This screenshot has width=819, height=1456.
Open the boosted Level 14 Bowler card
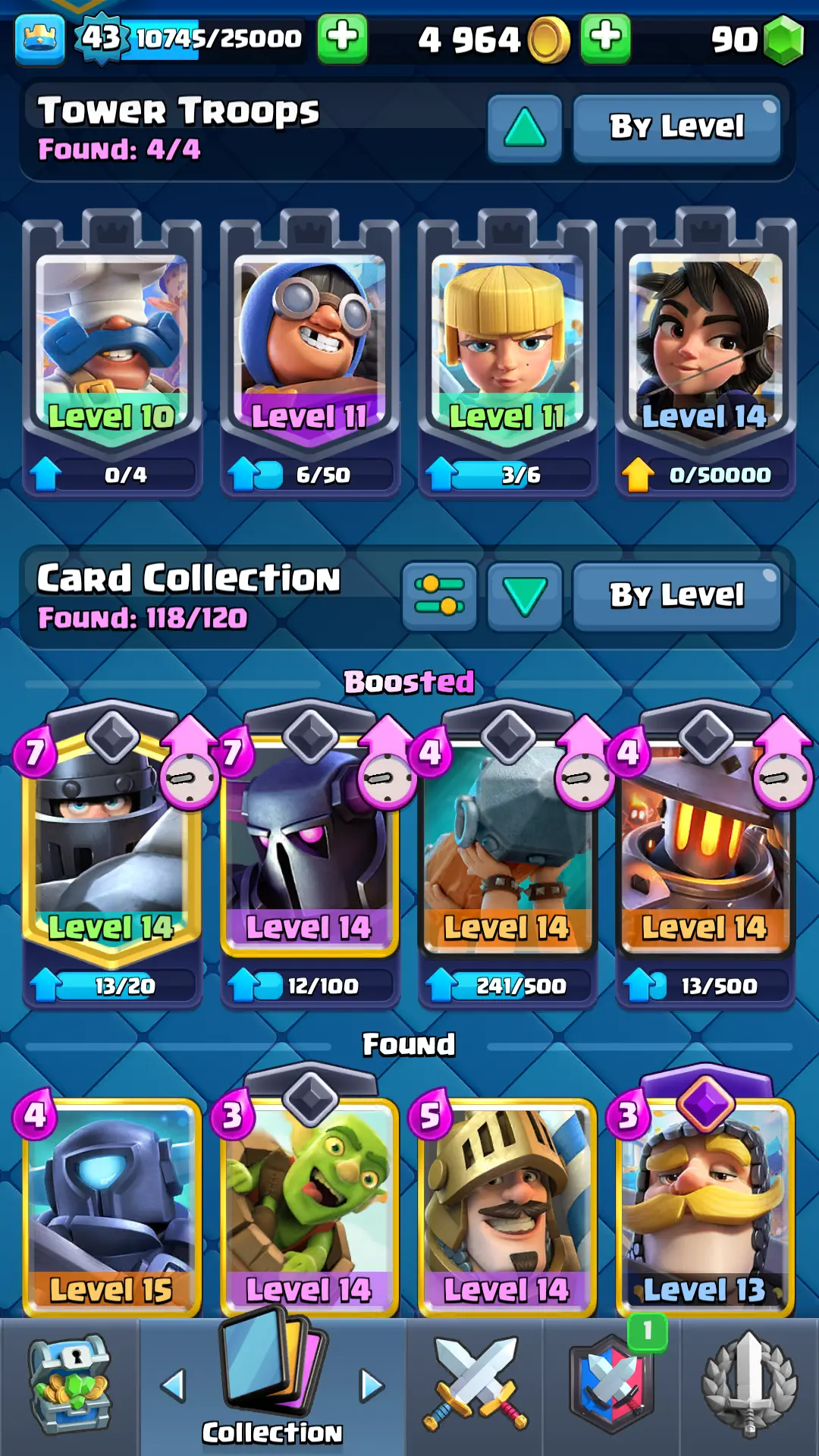pos(507,842)
